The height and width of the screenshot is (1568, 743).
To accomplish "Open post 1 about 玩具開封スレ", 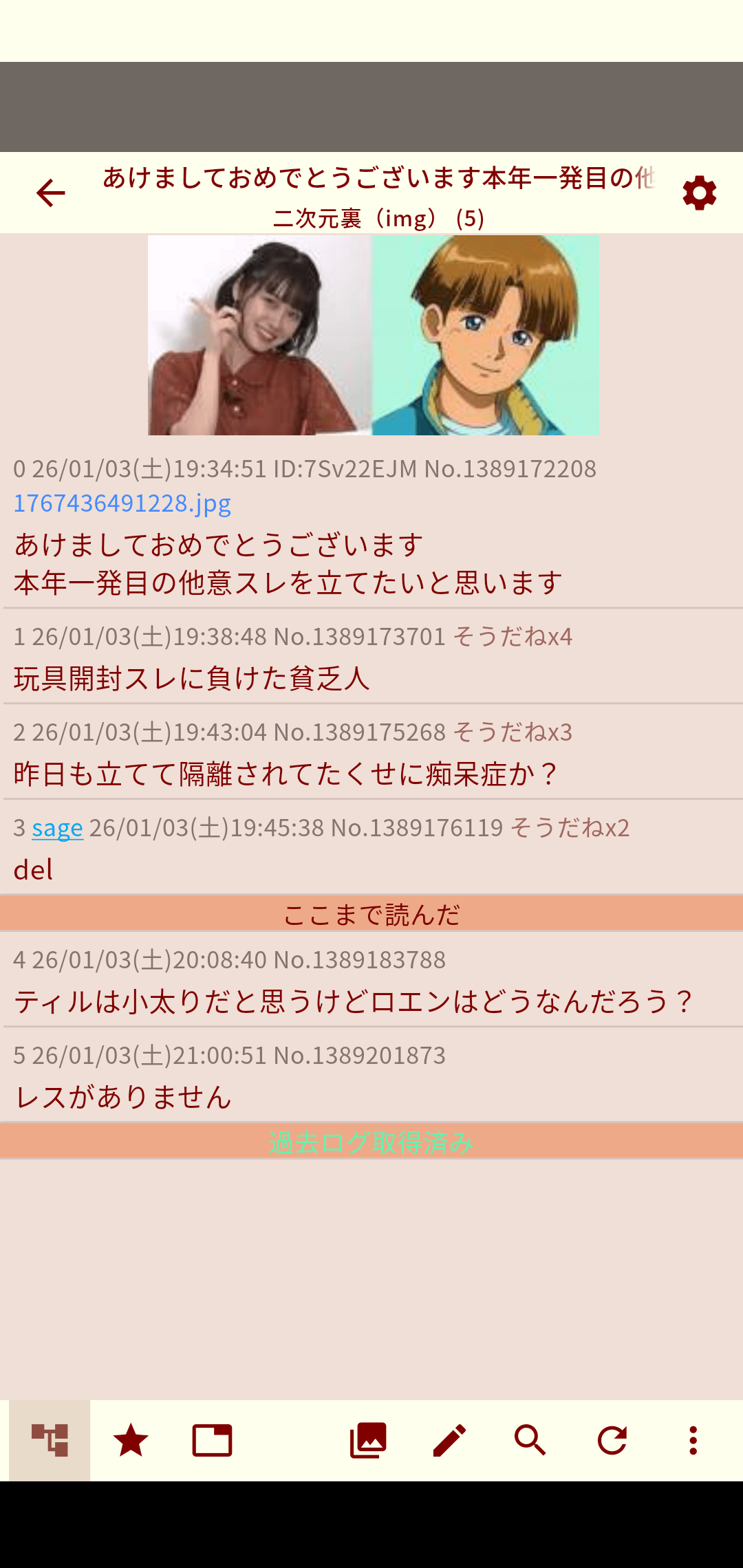I will [193, 679].
